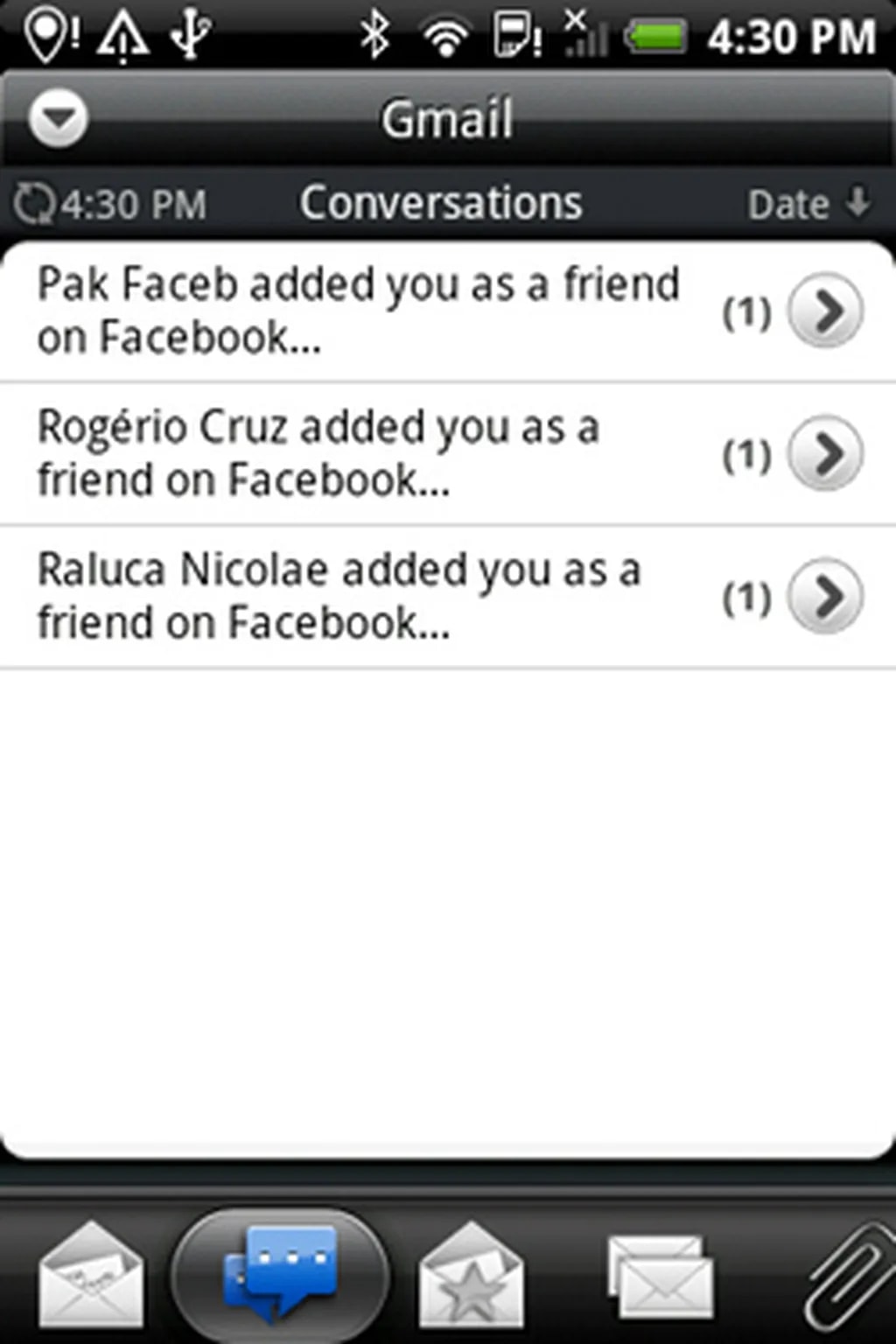Switch to the inbox envelope tab
This screenshot has height=1344, width=896.
(91, 1277)
